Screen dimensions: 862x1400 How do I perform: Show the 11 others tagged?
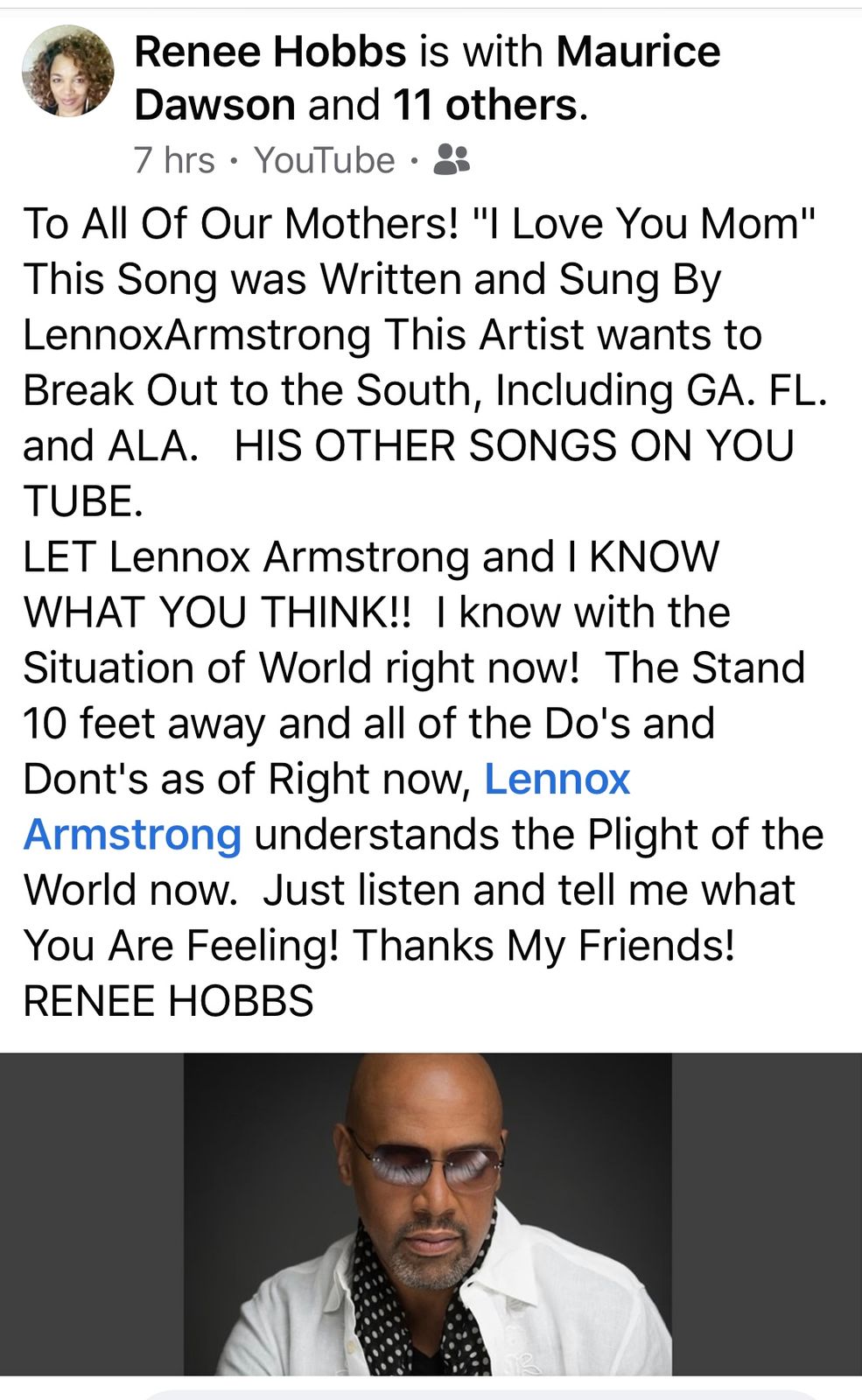[x=484, y=105]
